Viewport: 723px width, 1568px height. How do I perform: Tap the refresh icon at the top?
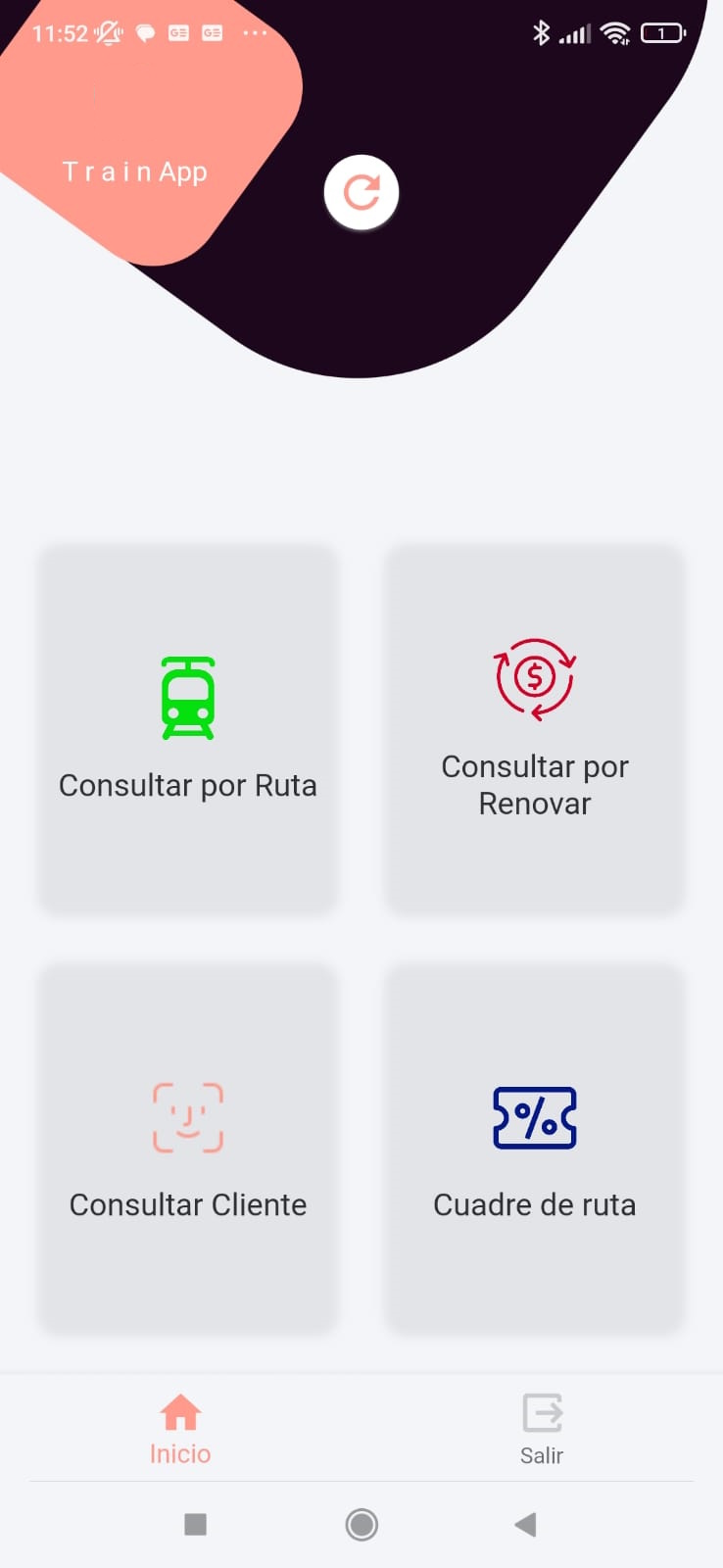coord(361,192)
